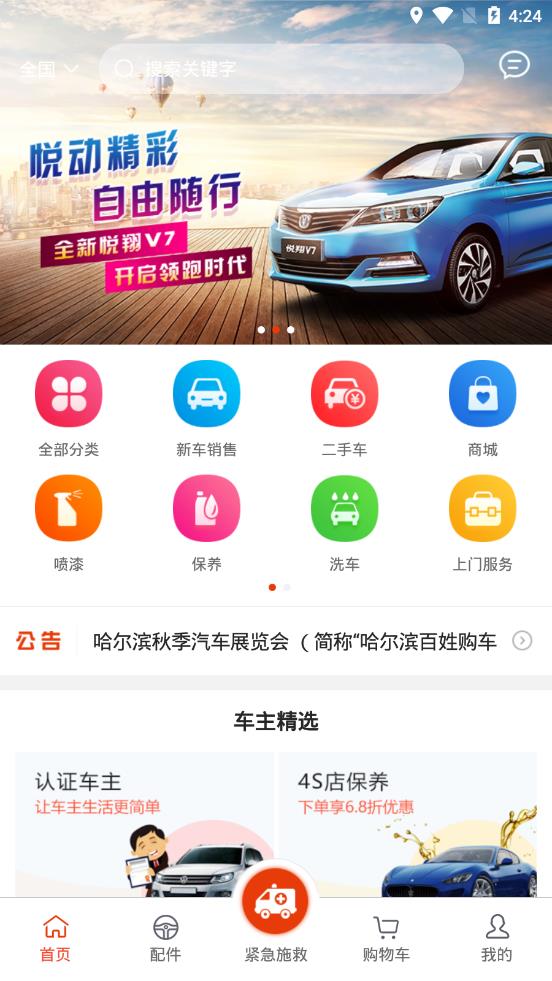Open the 商城 mall
This screenshot has width=552, height=981.
click(x=483, y=409)
